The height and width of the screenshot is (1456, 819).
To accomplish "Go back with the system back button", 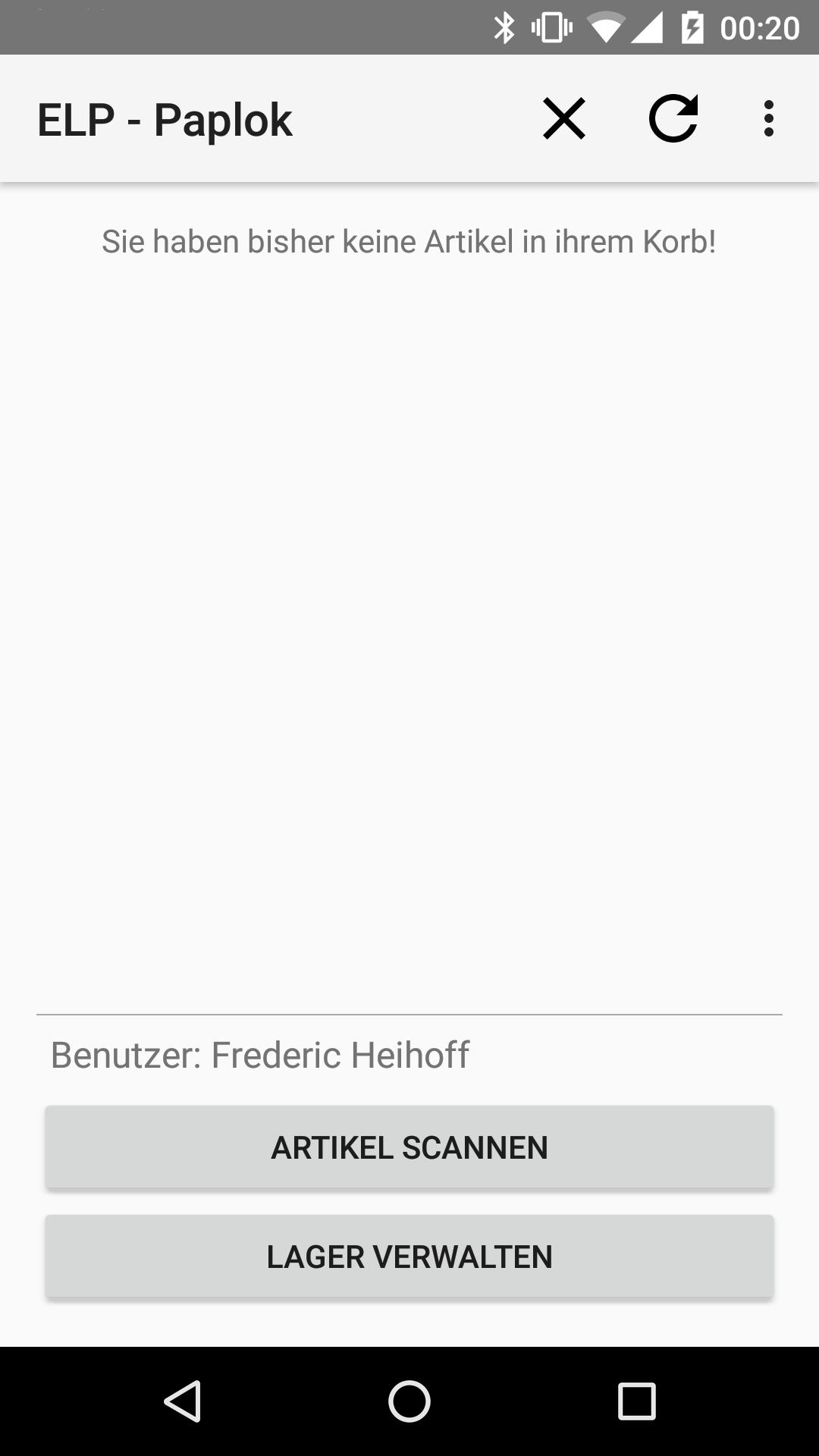I will click(x=183, y=1401).
